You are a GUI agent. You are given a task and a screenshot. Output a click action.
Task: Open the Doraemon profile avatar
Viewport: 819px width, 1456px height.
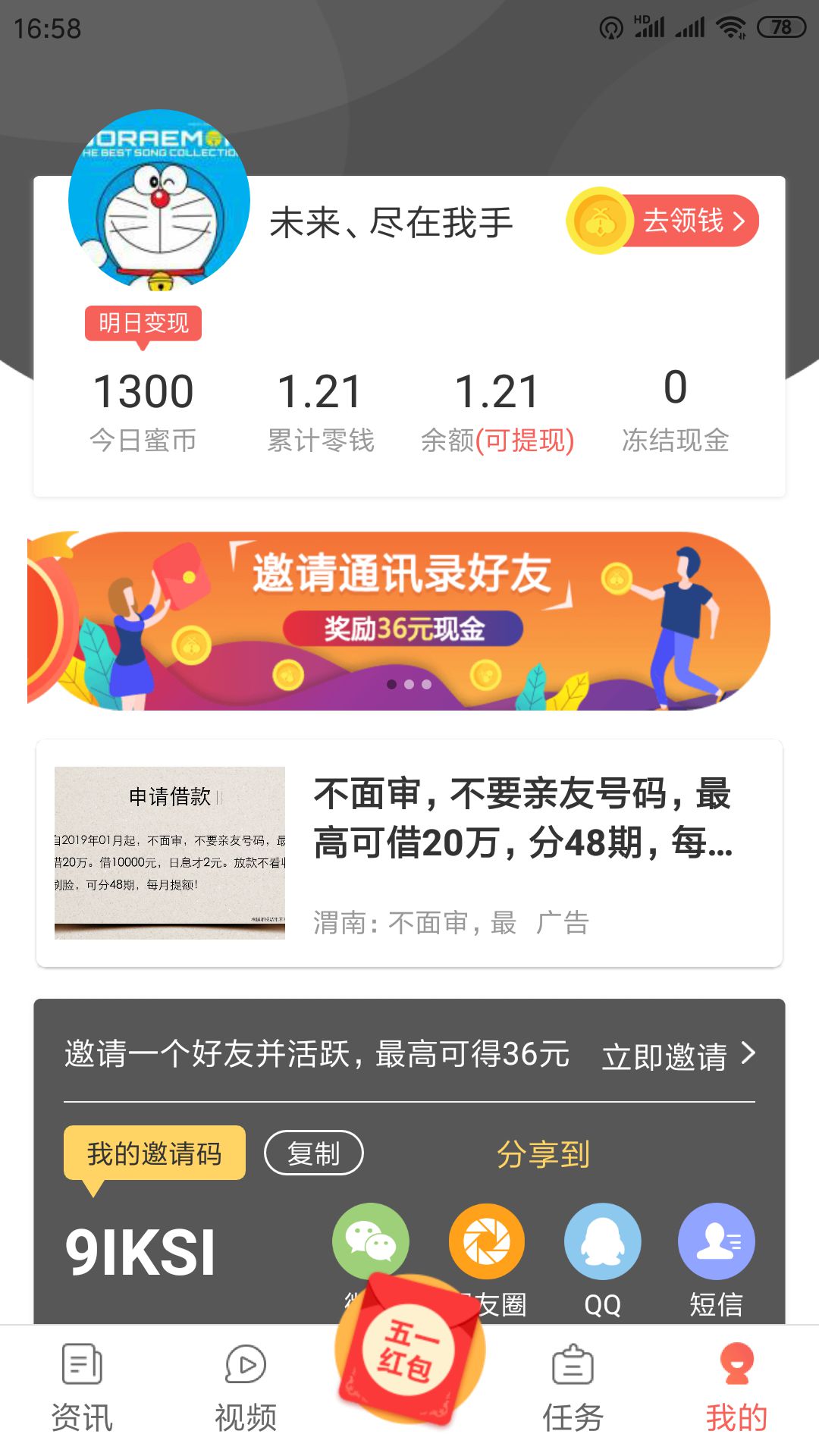point(159,201)
